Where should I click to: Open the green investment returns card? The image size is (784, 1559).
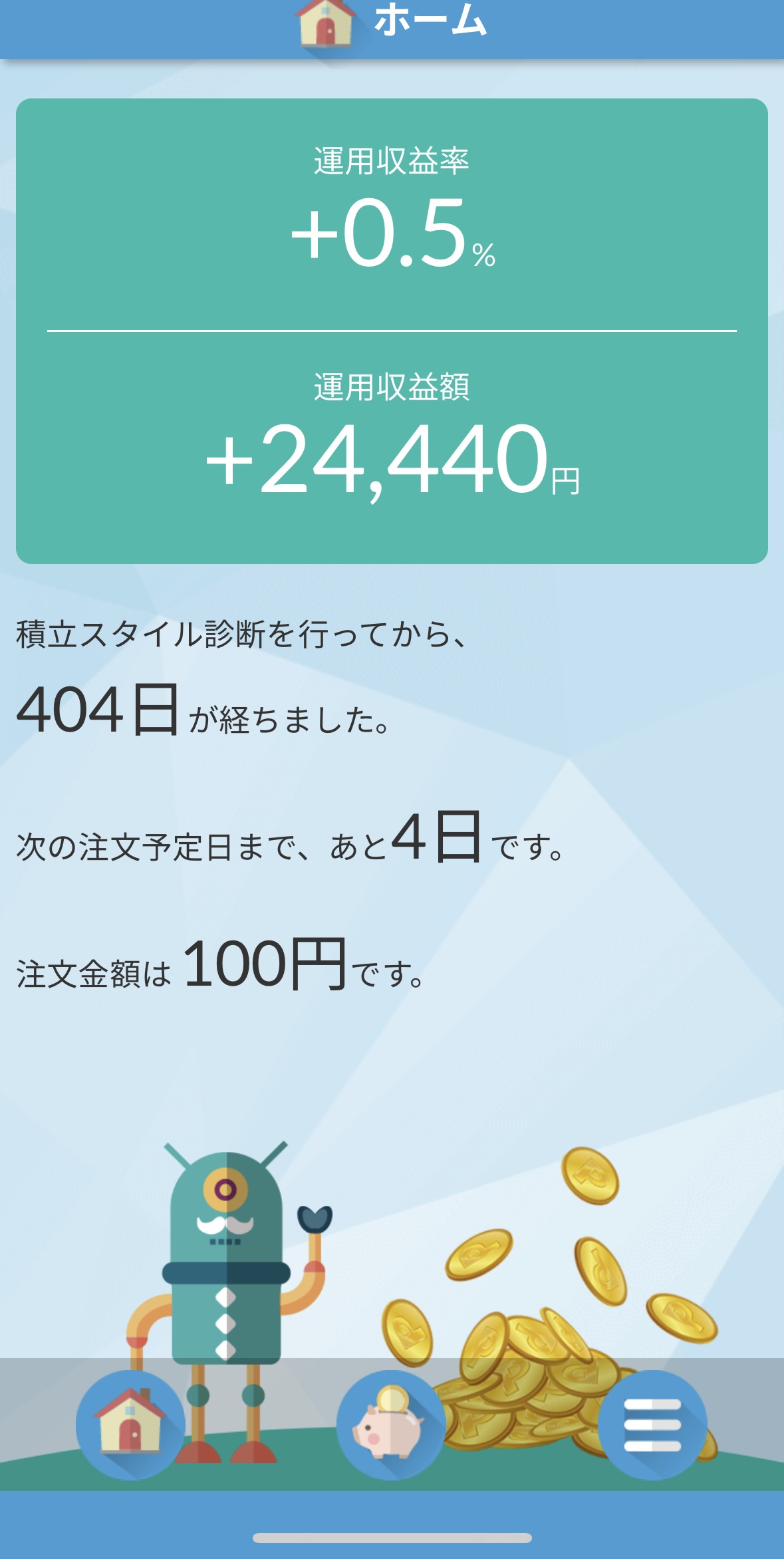pyautogui.click(x=392, y=331)
